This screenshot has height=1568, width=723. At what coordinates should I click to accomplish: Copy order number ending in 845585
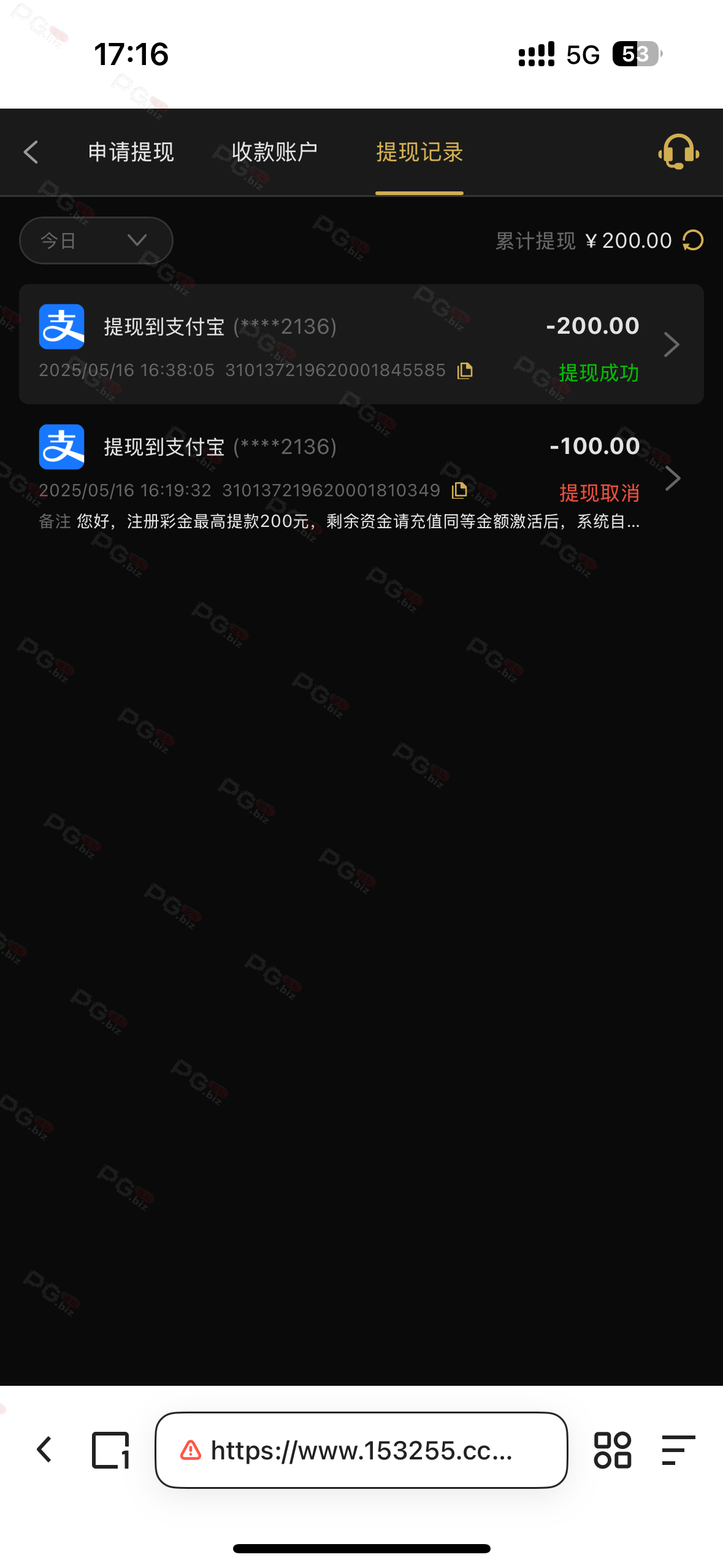[465, 371]
